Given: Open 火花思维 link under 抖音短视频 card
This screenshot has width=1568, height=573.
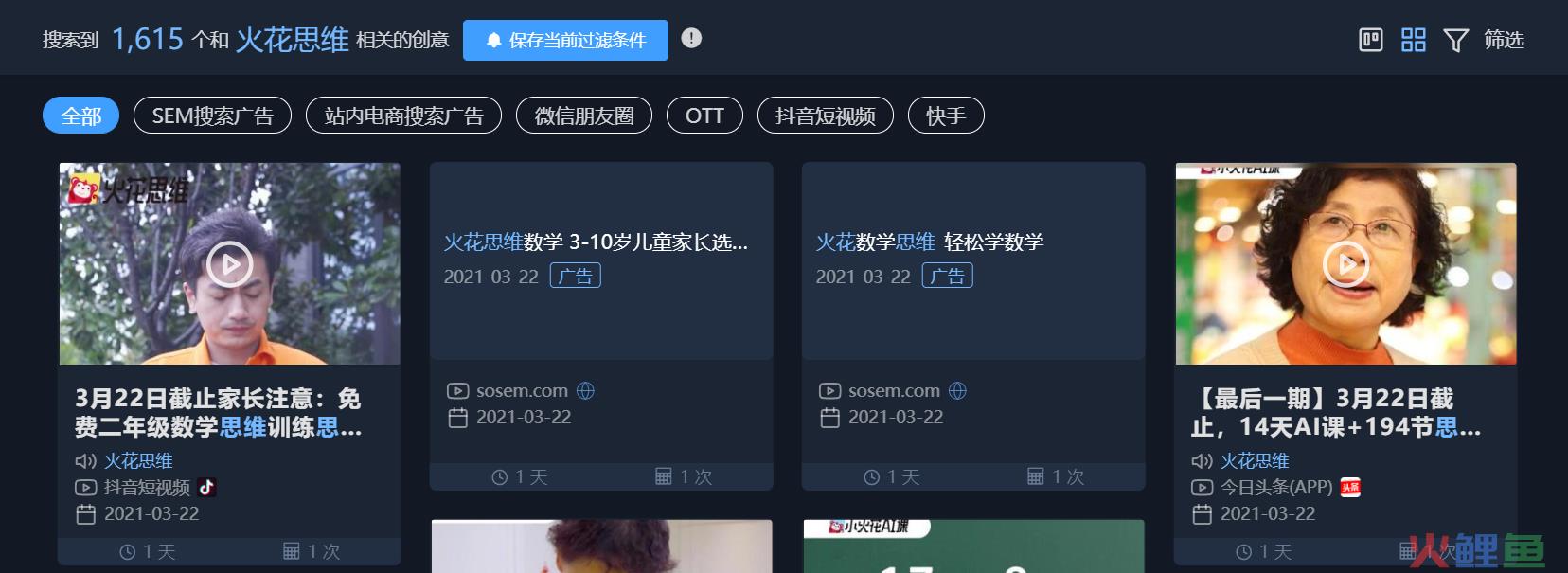Looking at the screenshot, I should point(138,461).
